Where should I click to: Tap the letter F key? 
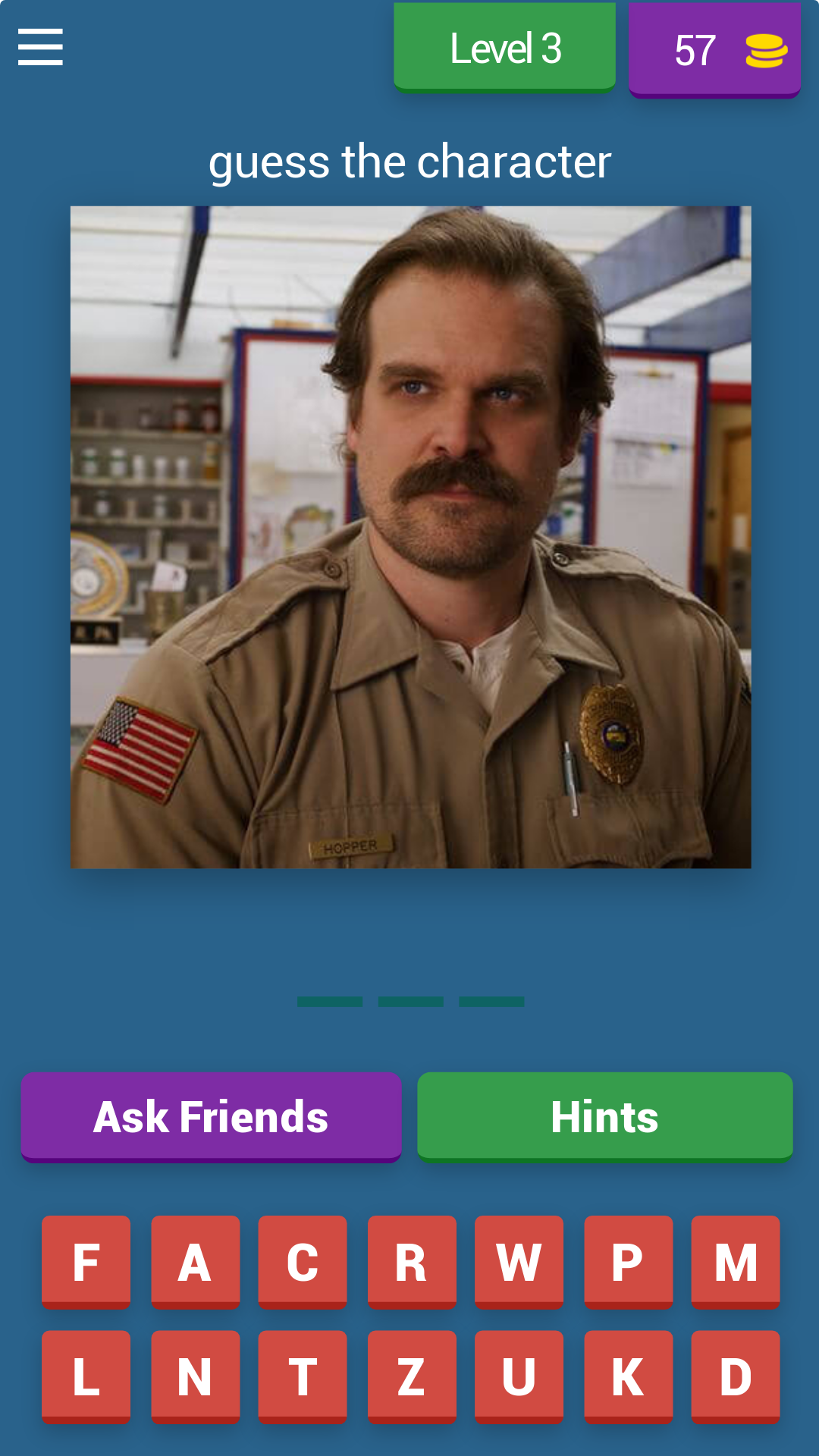86,1260
